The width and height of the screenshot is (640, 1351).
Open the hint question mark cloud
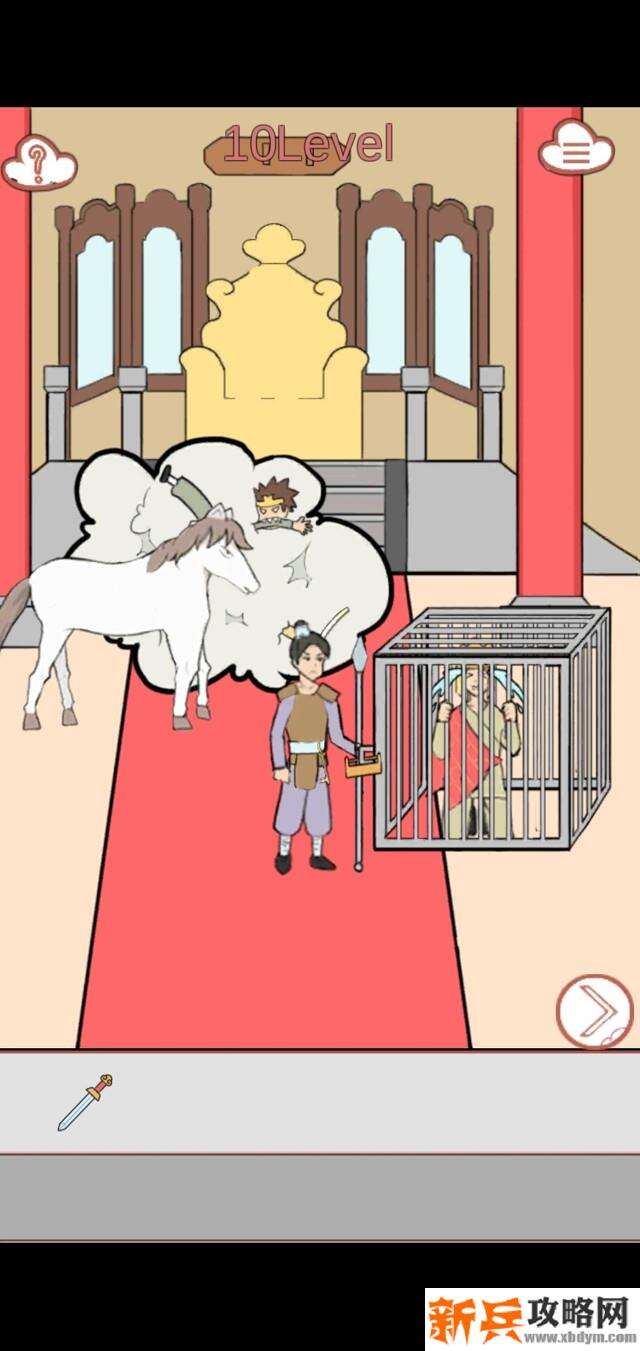pyautogui.click(x=38, y=162)
